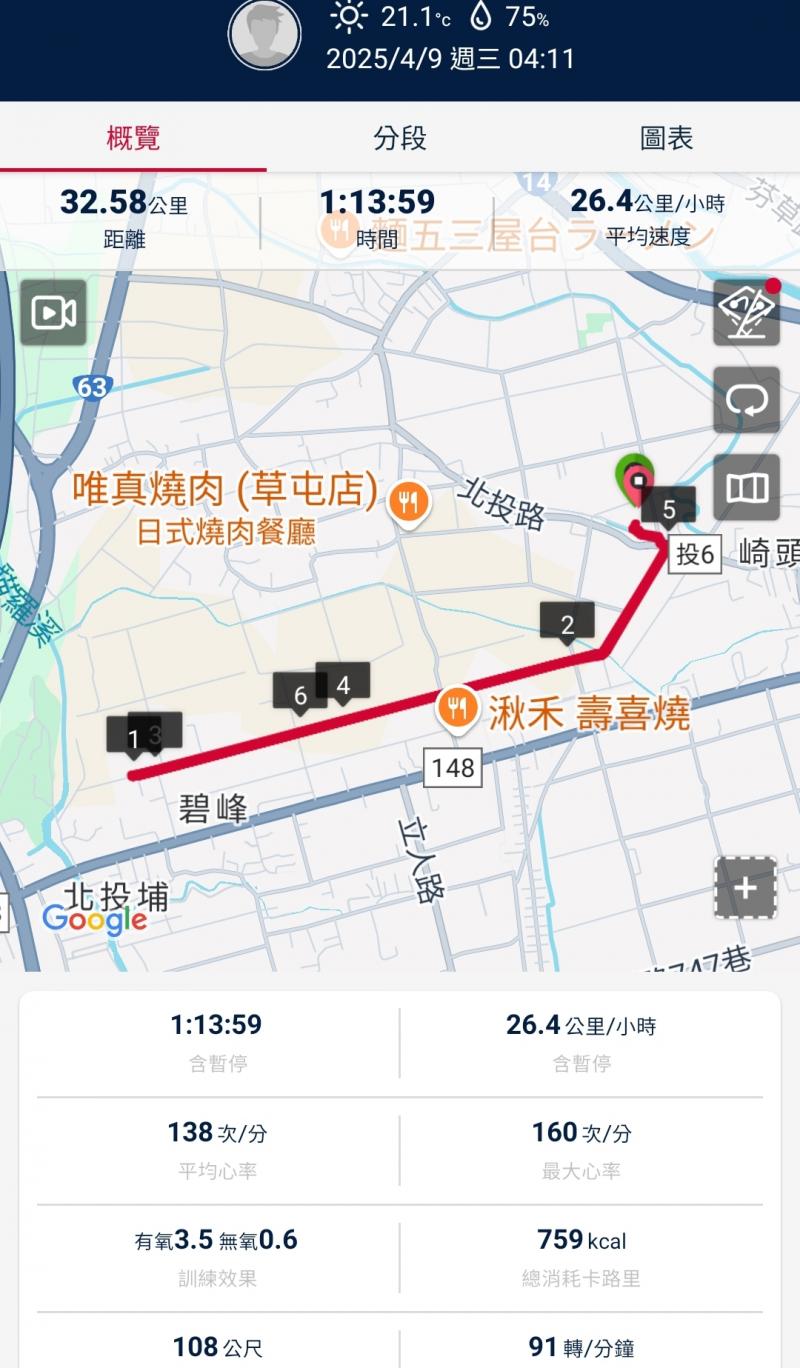Screen dimensions: 800x1368
Task: Open the profile avatar
Action: 265,35
